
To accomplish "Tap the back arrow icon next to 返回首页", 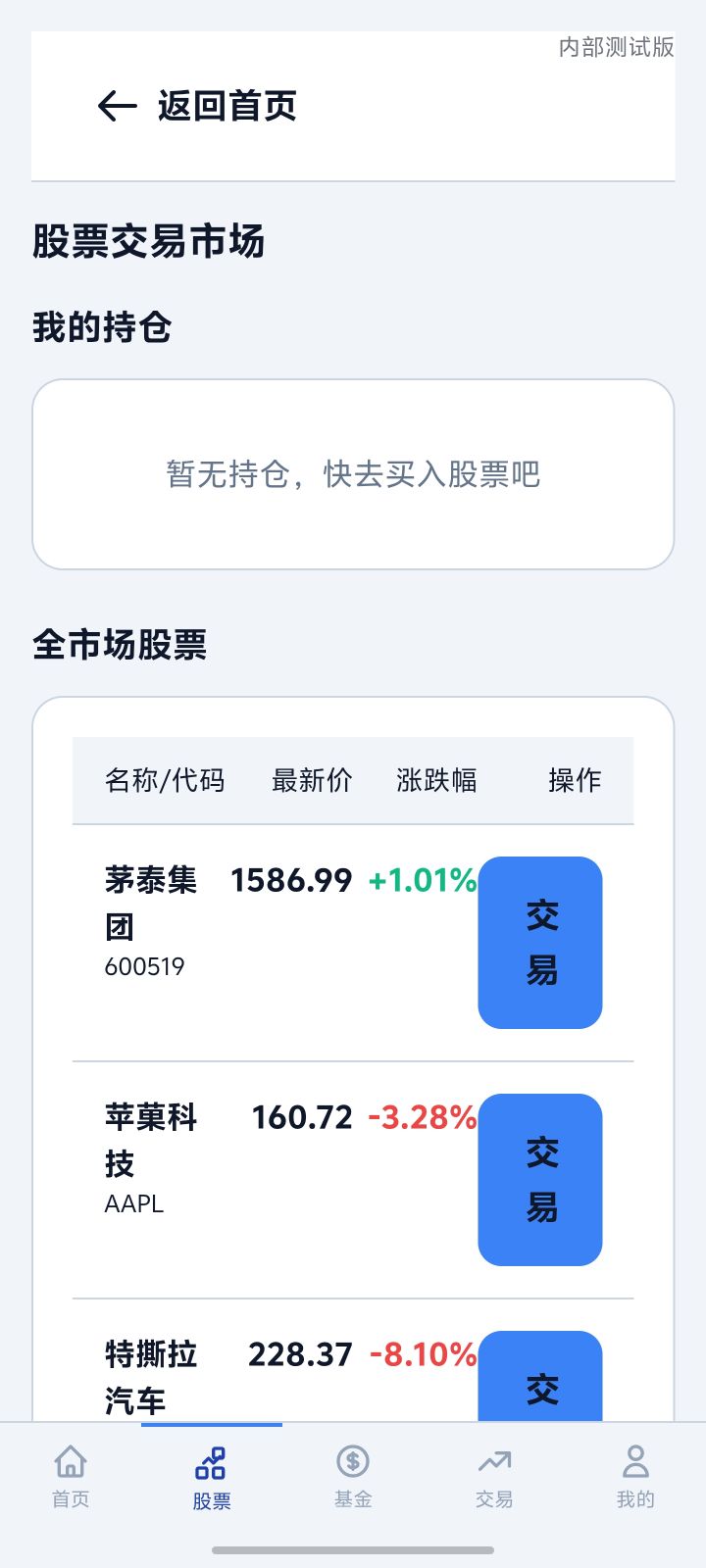I will 116,105.
